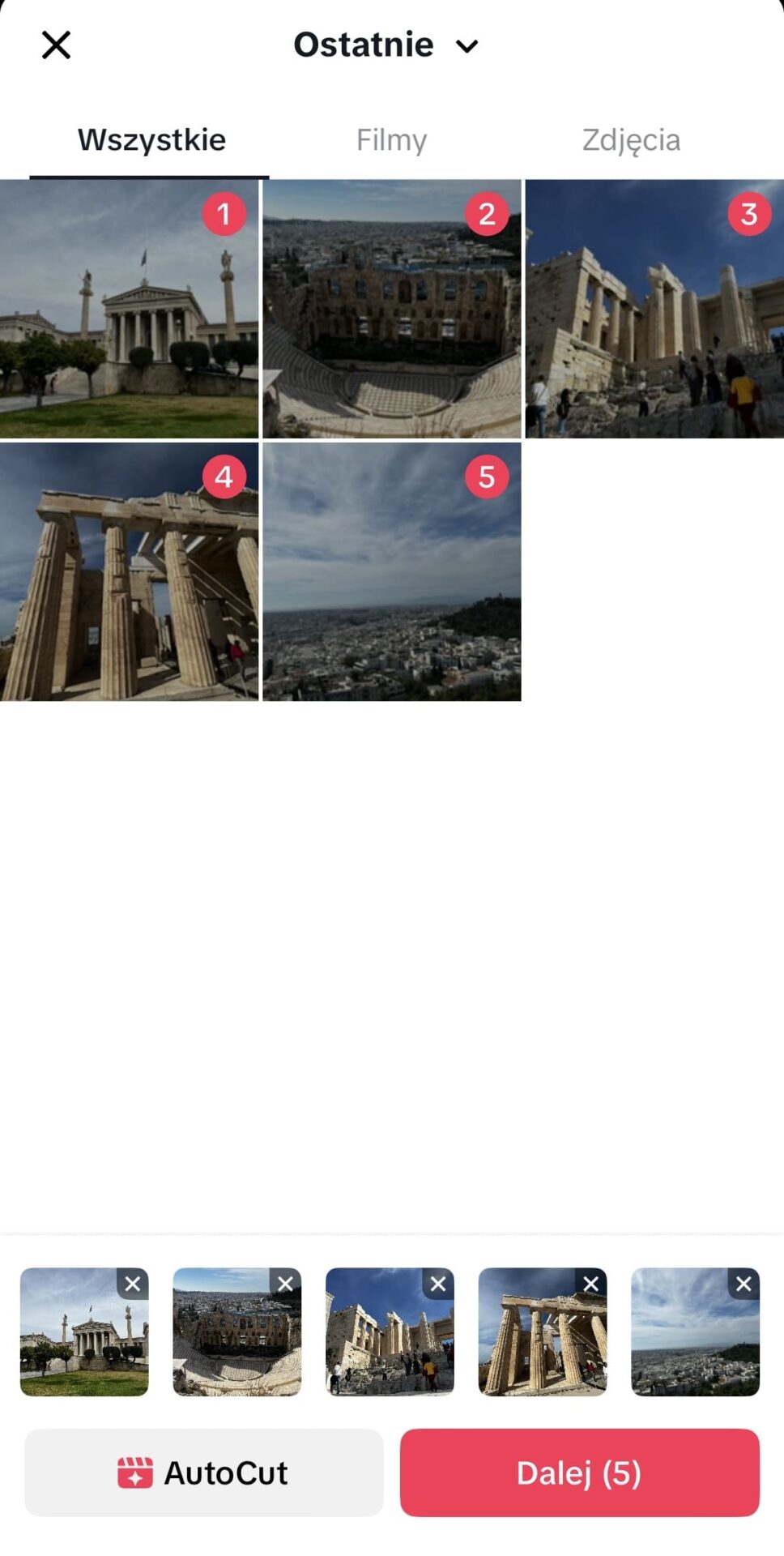Remove the first thumbnail from the selection tray
The image size is (784, 1556).
133,1284
